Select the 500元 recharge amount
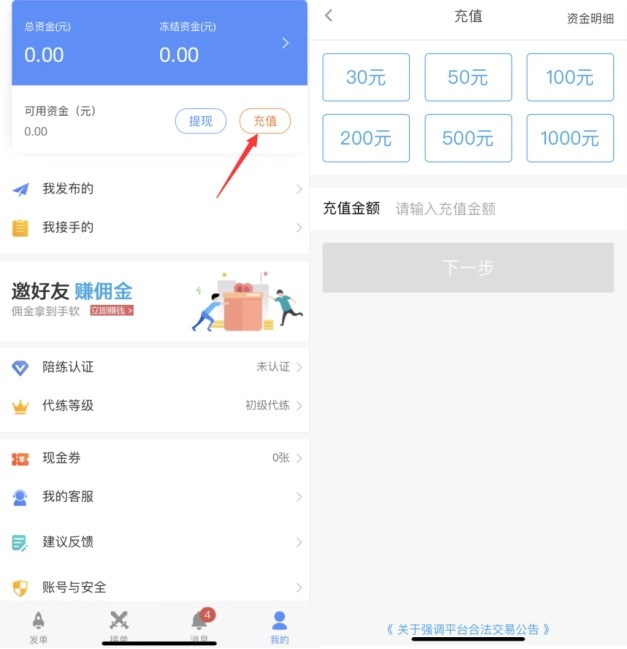627x649 pixels. pyautogui.click(x=468, y=139)
